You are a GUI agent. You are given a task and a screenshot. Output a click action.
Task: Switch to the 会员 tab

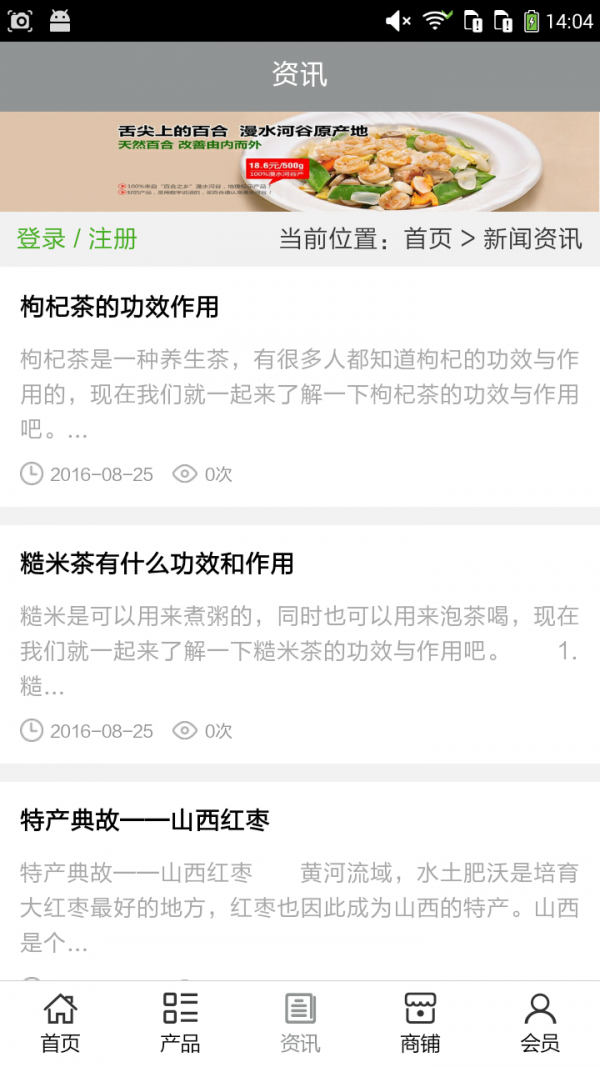coord(540,1022)
